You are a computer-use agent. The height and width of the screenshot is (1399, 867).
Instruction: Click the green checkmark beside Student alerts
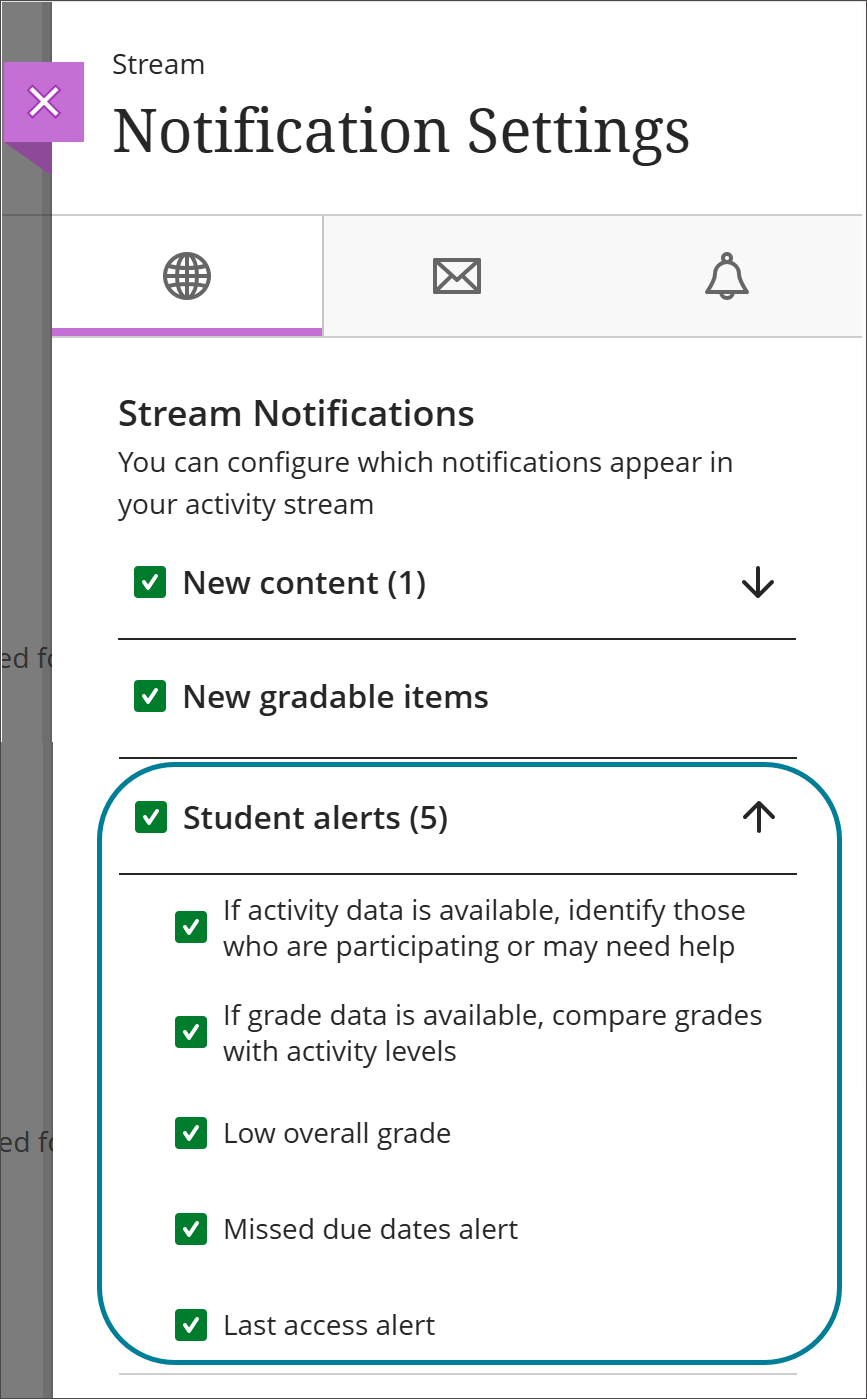(x=150, y=817)
